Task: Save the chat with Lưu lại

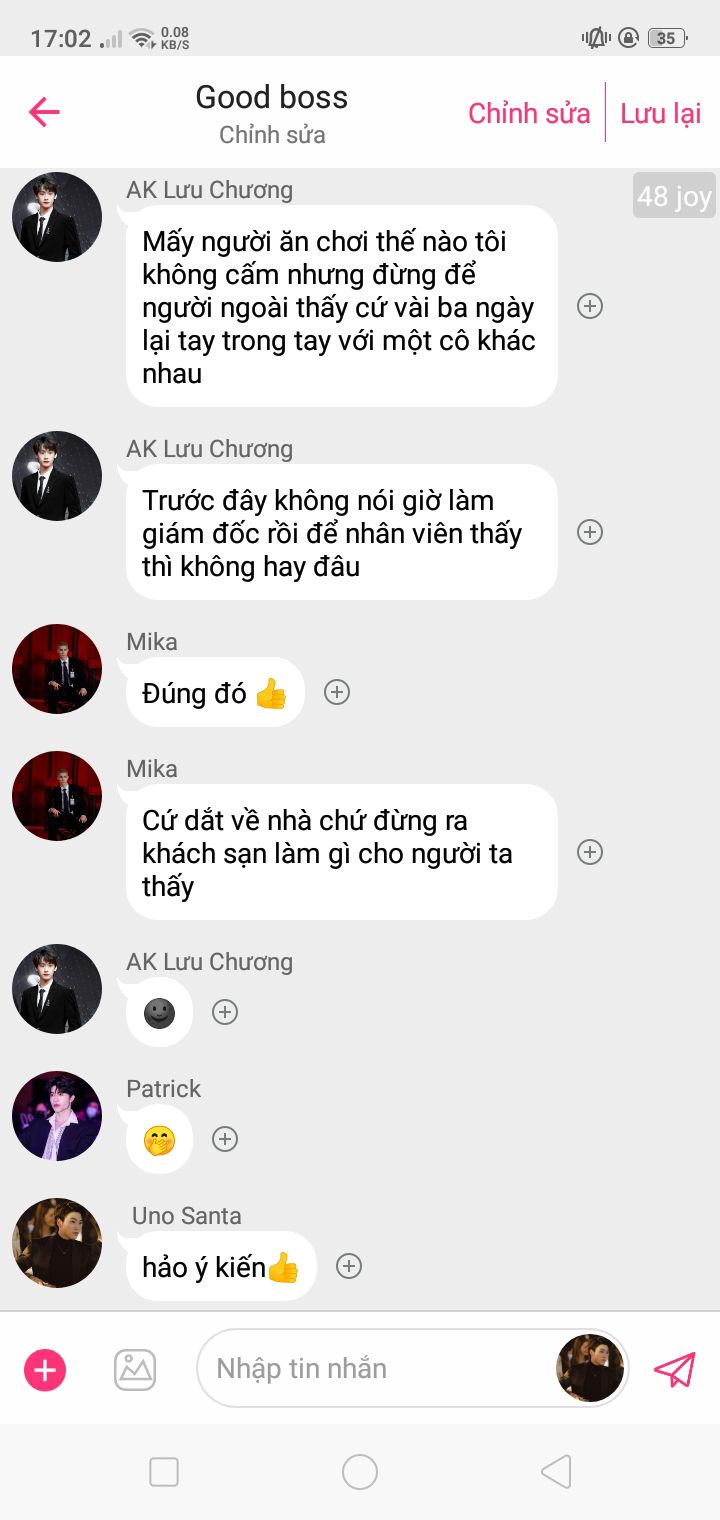Action: pos(660,113)
